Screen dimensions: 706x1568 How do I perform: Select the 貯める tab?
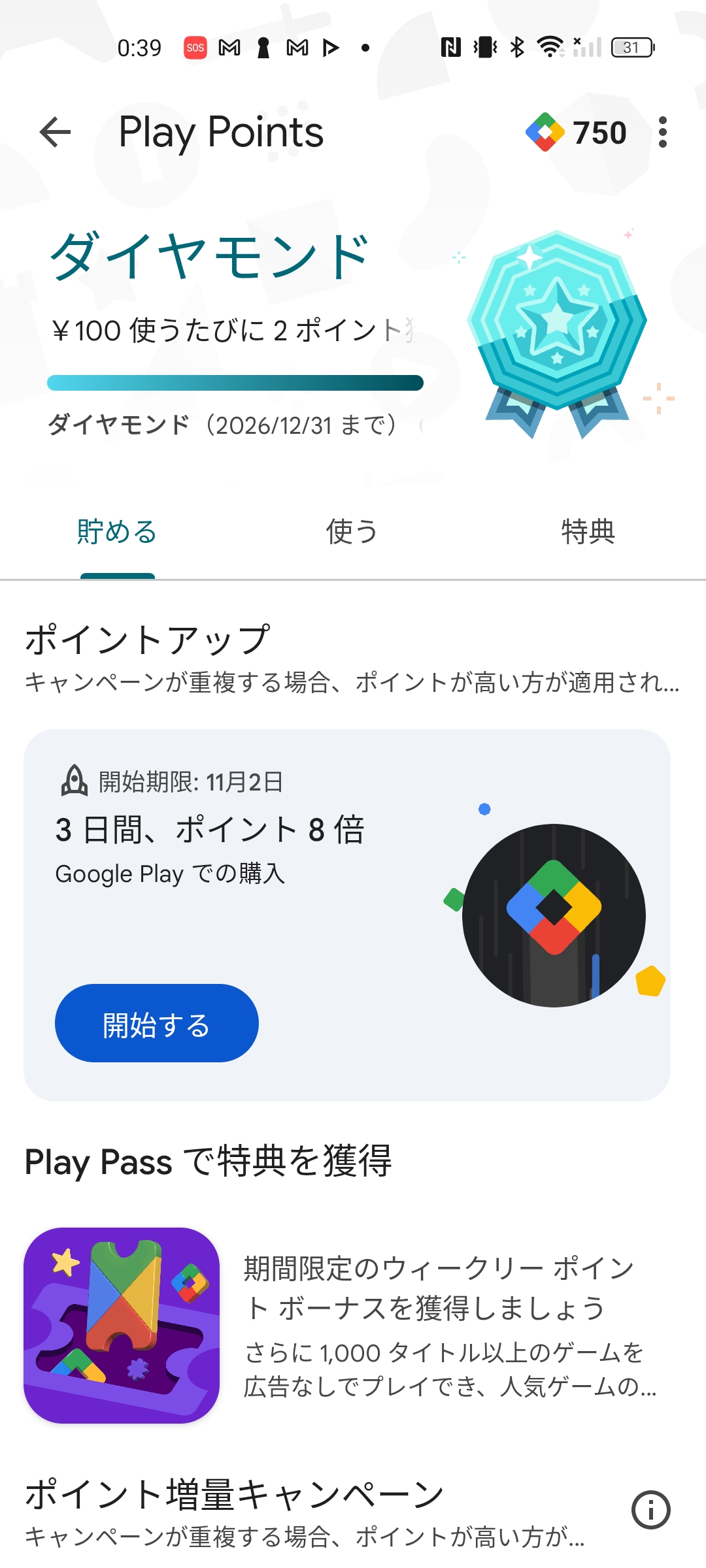[117, 532]
